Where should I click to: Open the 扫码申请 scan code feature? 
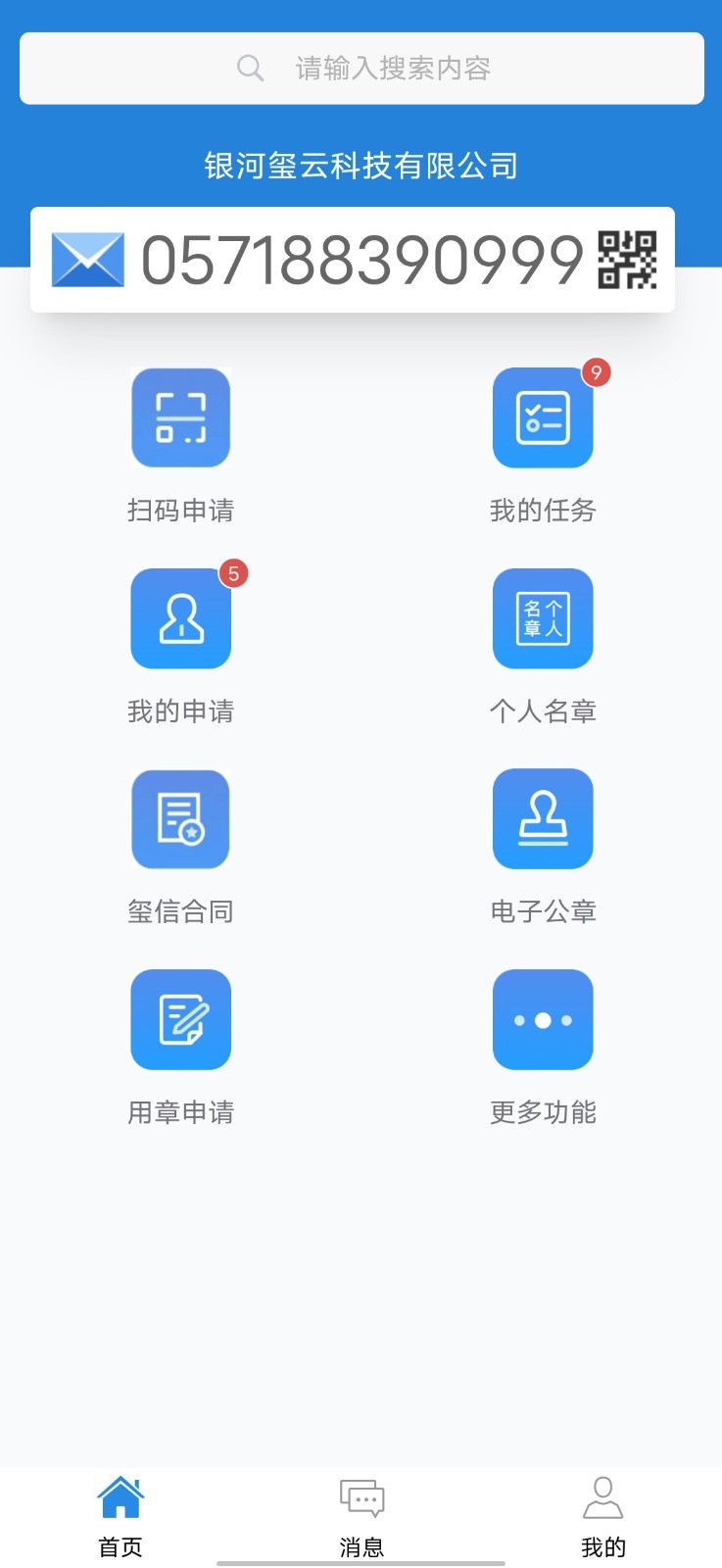(180, 417)
